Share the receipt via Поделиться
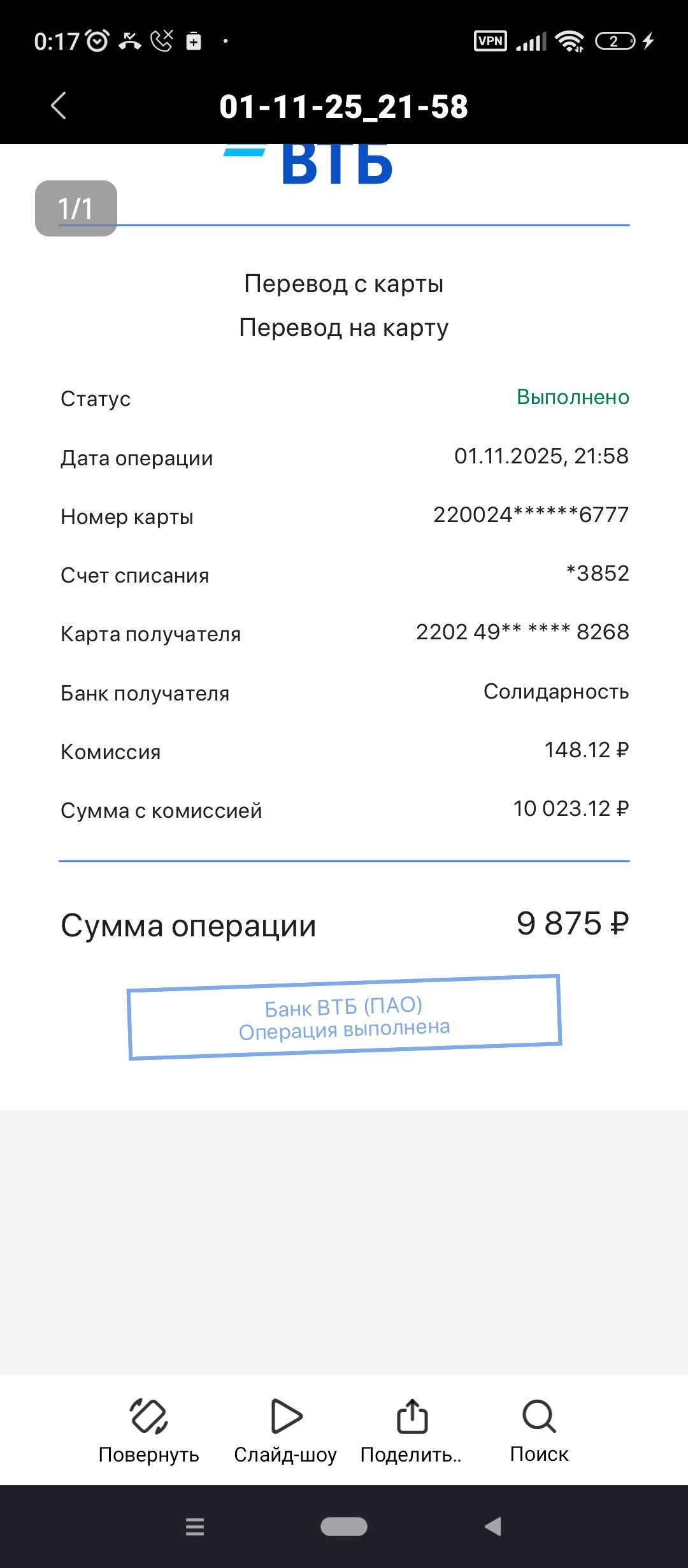This screenshot has width=688, height=1568. coord(412,1431)
